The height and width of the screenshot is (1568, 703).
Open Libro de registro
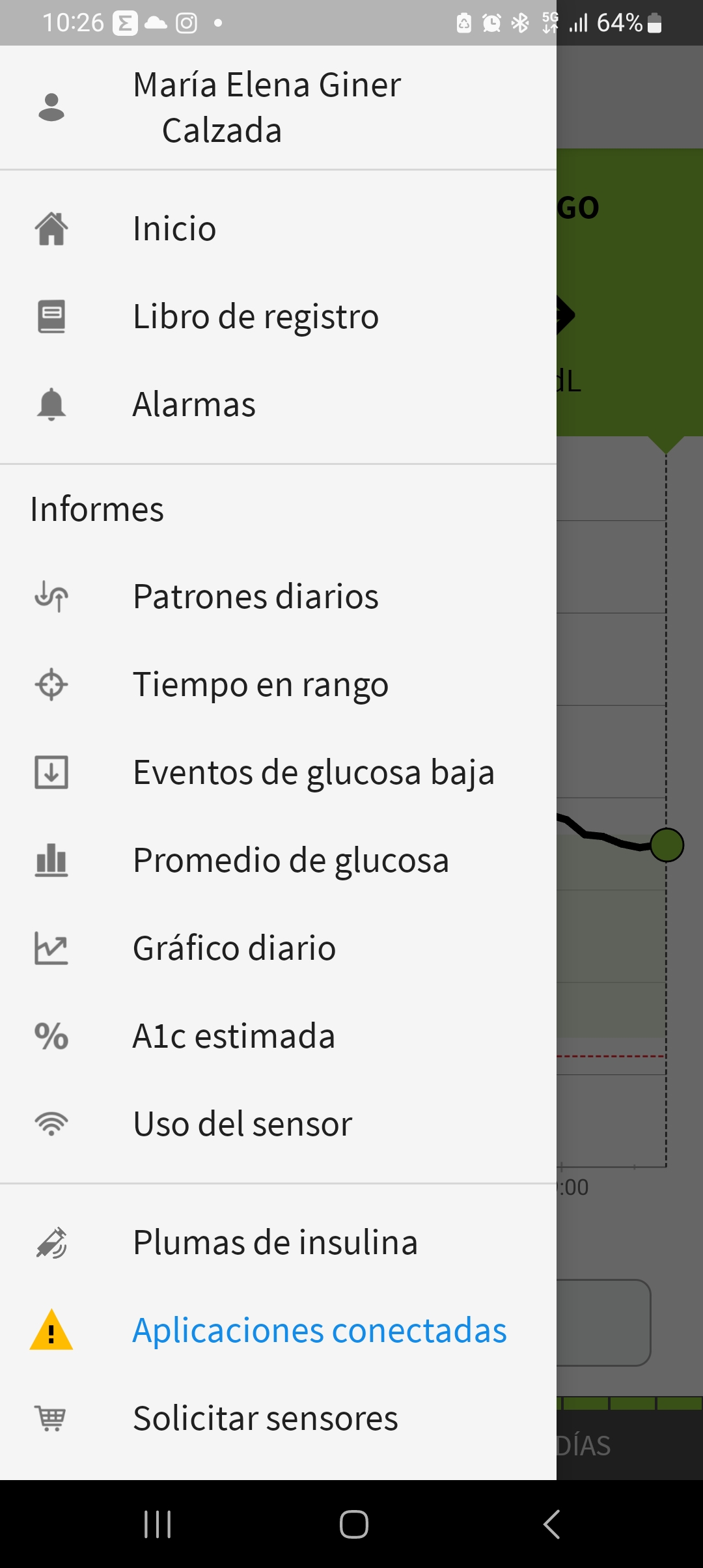[x=278, y=316]
